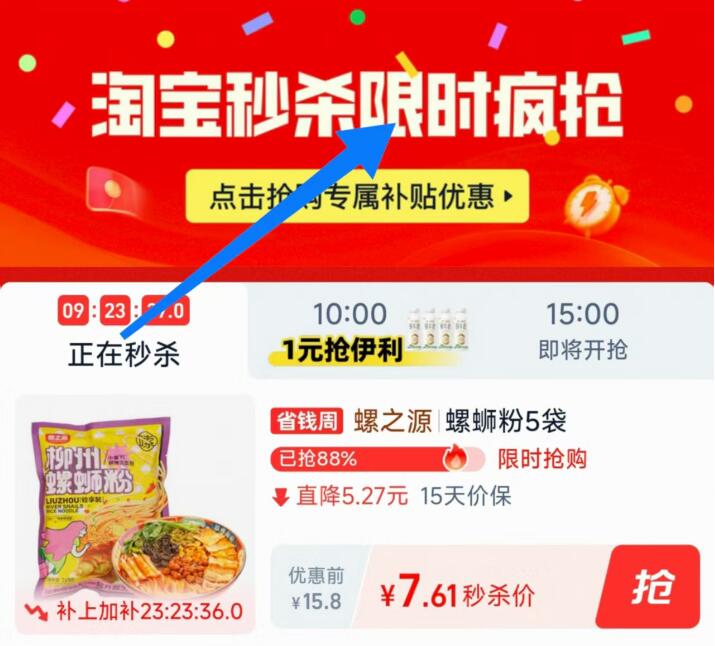Switch to the 15:00 即将开抢 tab
Viewport: 715px width, 646px height.
coord(582,332)
